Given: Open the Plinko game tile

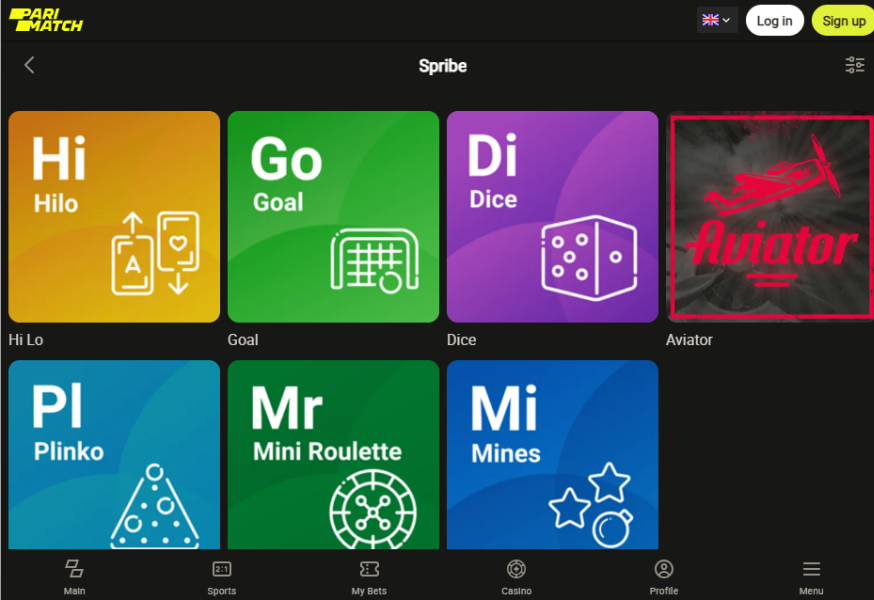Looking at the screenshot, I should pos(114,455).
